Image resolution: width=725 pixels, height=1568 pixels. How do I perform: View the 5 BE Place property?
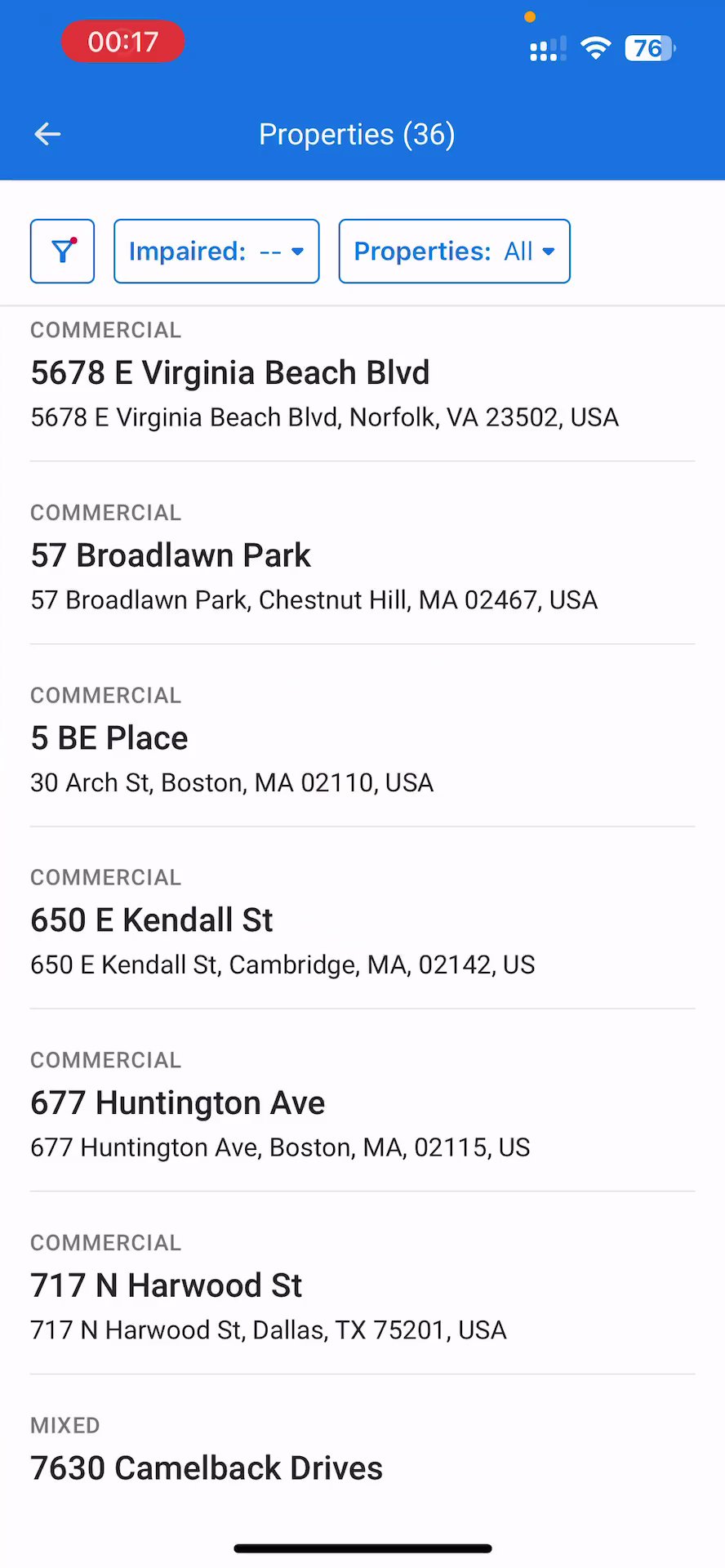point(109,738)
